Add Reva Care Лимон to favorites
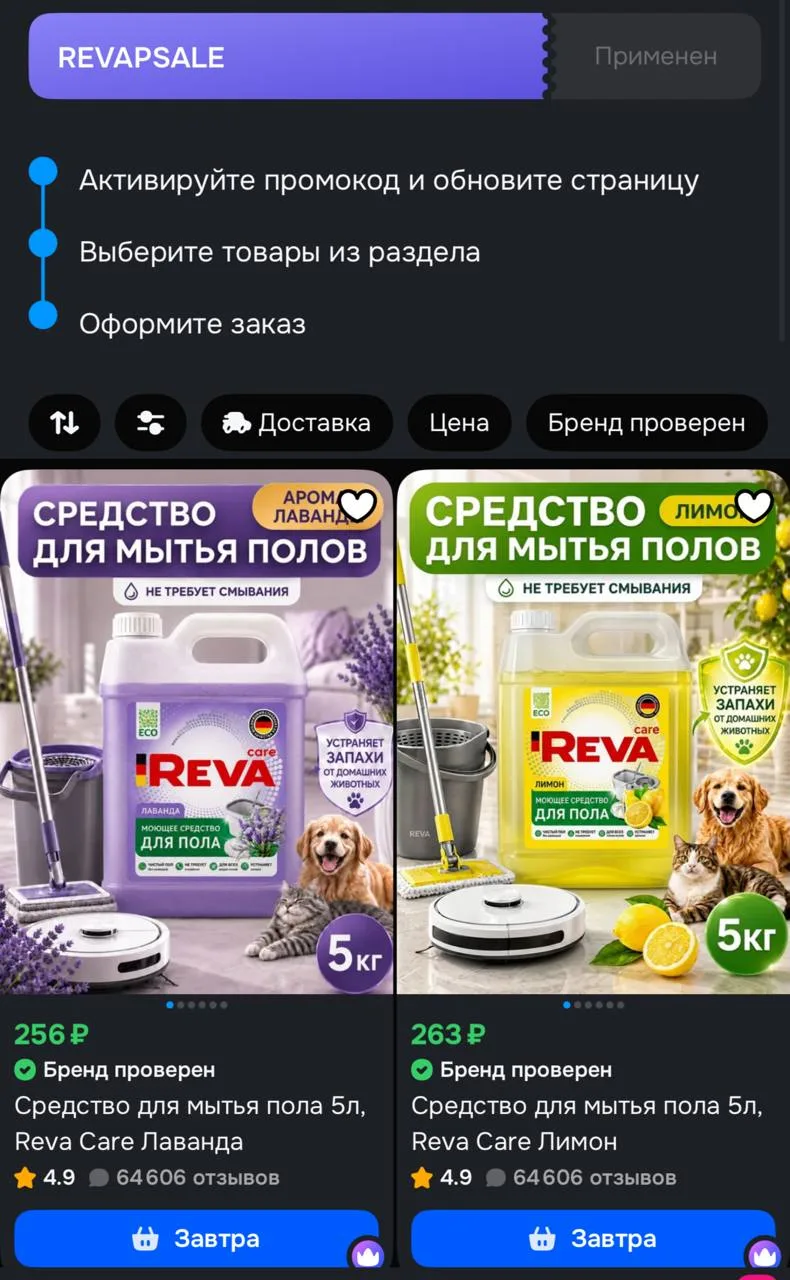The height and width of the screenshot is (1280, 790). (x=754, y=504)
